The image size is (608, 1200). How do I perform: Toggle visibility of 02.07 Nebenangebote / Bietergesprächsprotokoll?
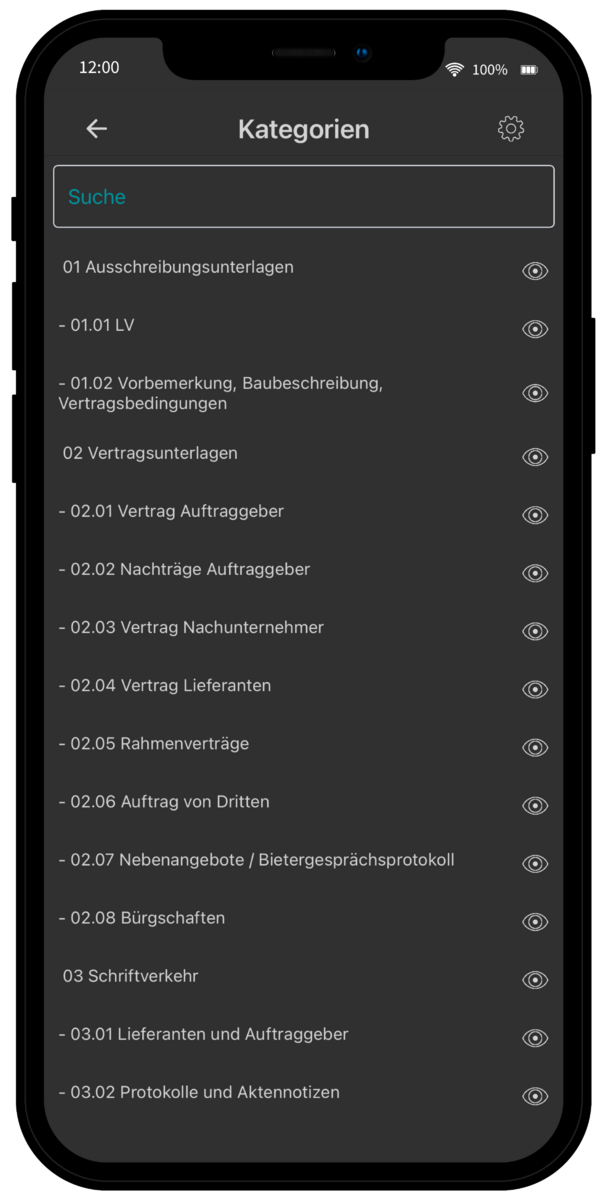(535, 863)
